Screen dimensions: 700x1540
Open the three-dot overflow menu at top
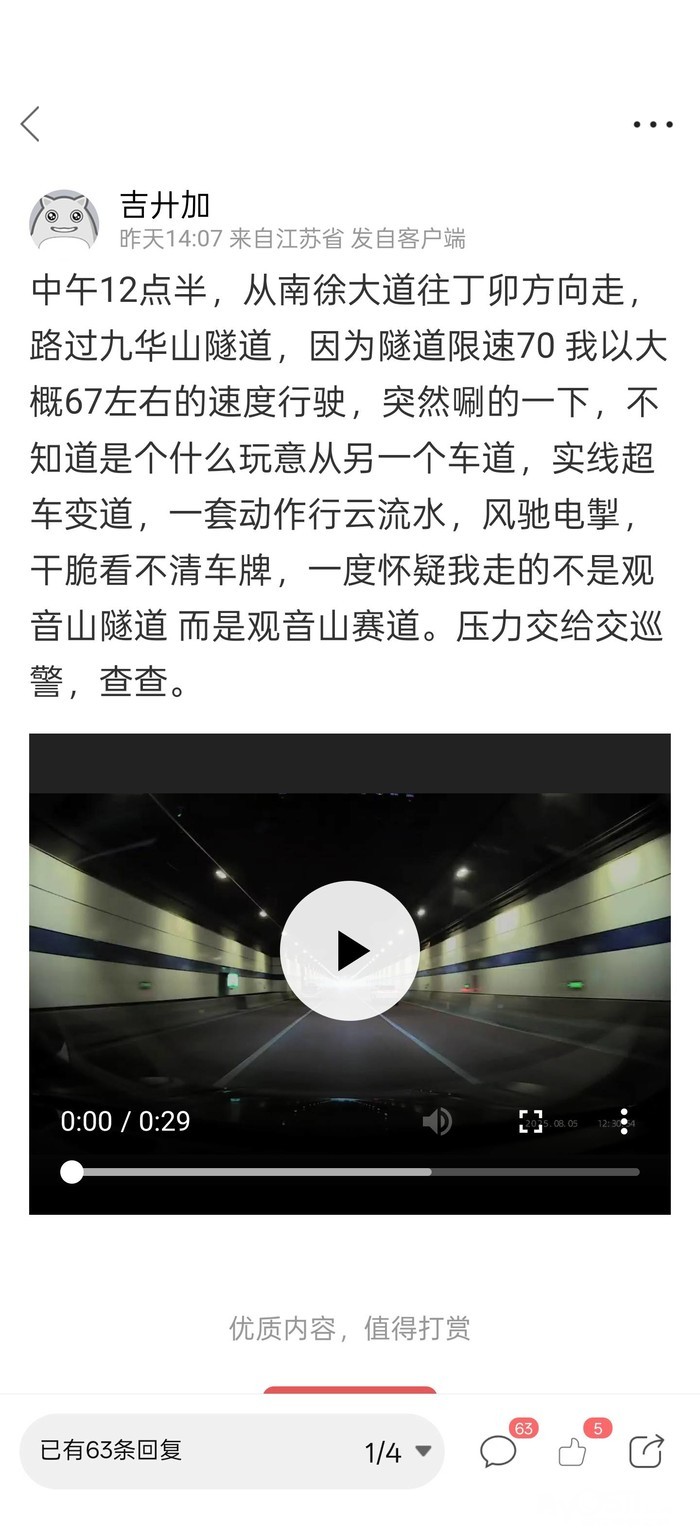tap(652, 125)
